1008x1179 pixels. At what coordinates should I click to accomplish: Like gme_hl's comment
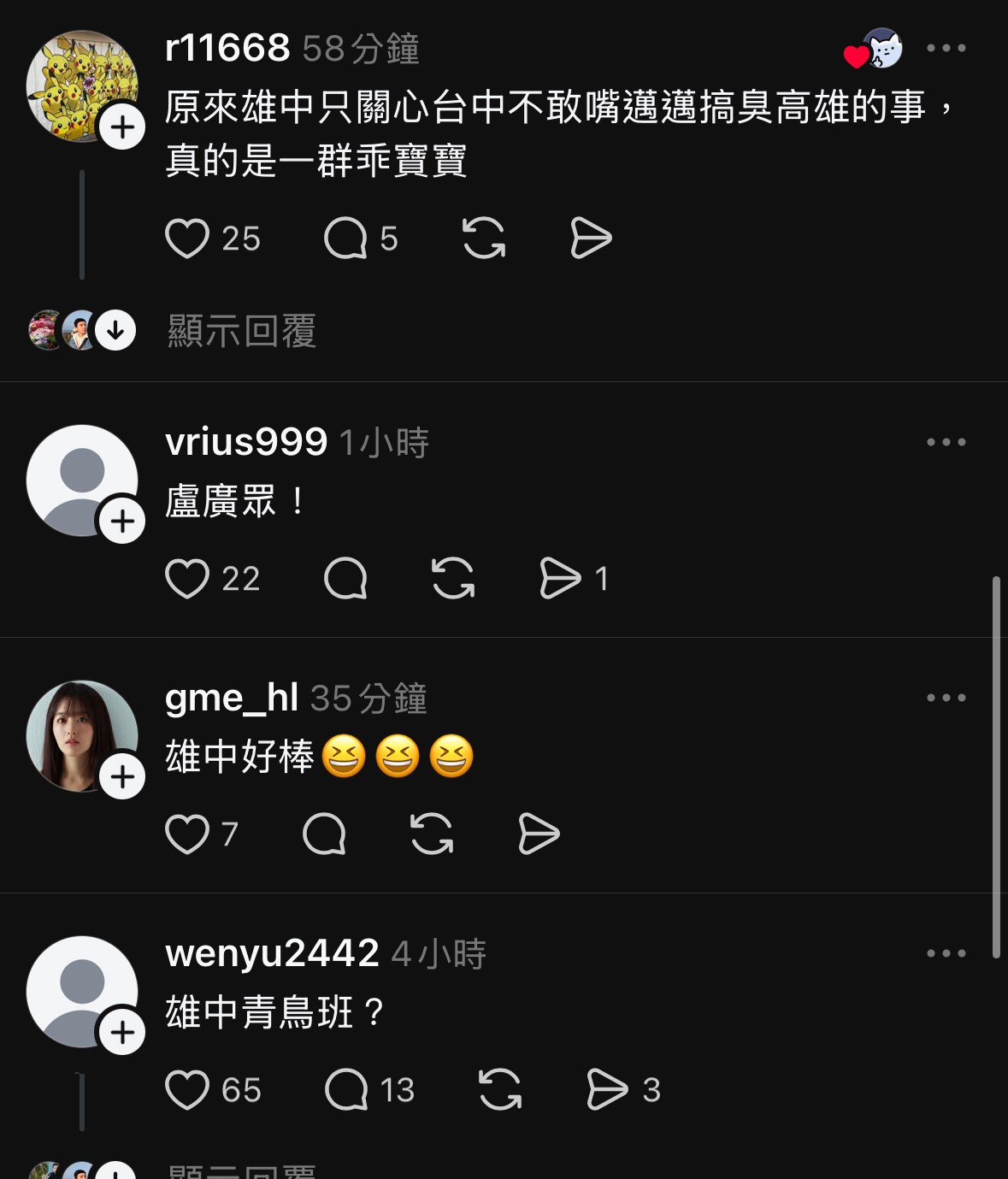pos(187,834)
